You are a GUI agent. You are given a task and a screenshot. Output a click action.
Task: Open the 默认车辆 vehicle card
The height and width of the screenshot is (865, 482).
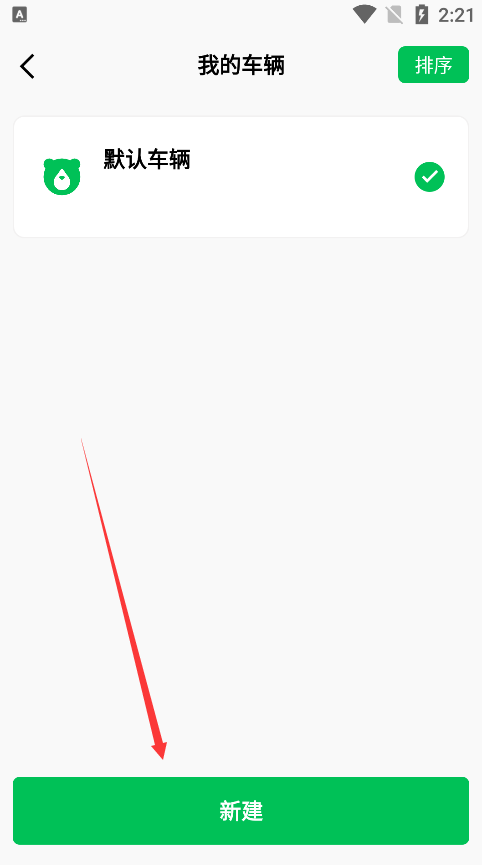click(241, 177)
